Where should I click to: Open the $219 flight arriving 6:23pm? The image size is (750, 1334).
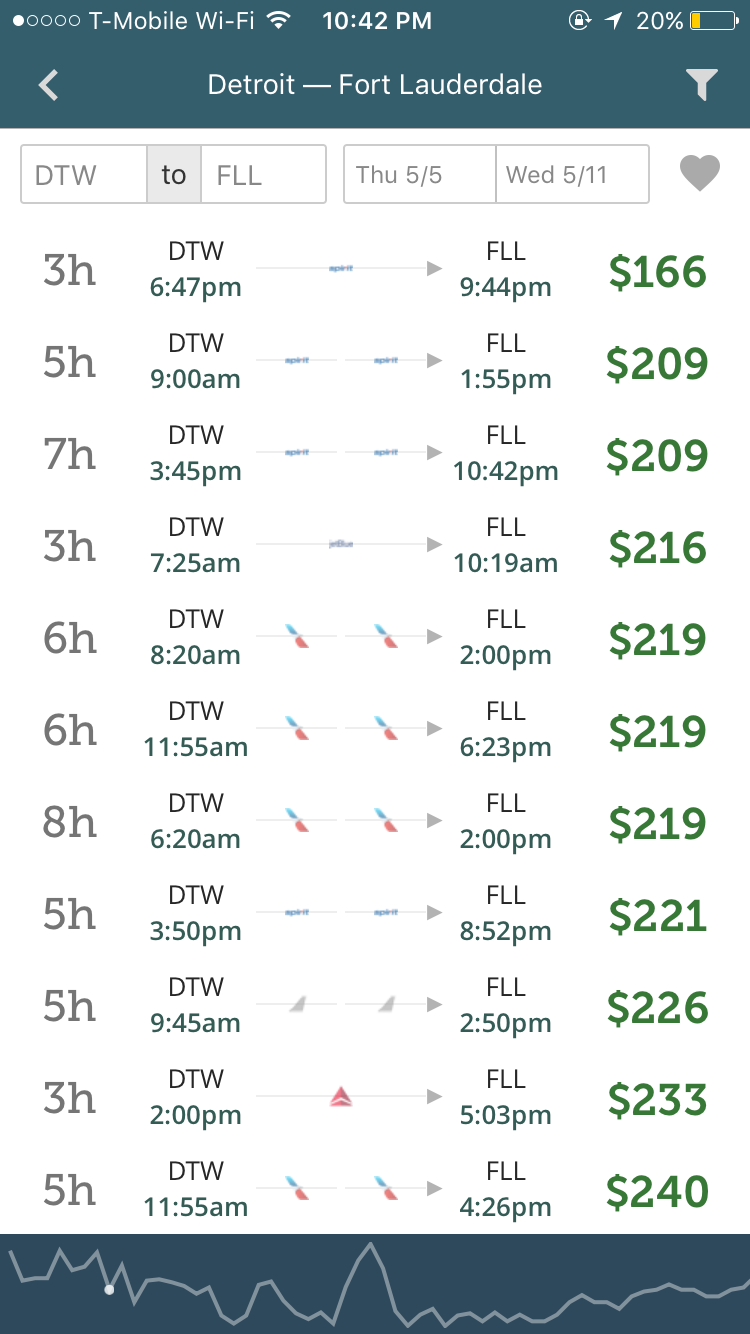pyautogui.click(x=375, y=730)
